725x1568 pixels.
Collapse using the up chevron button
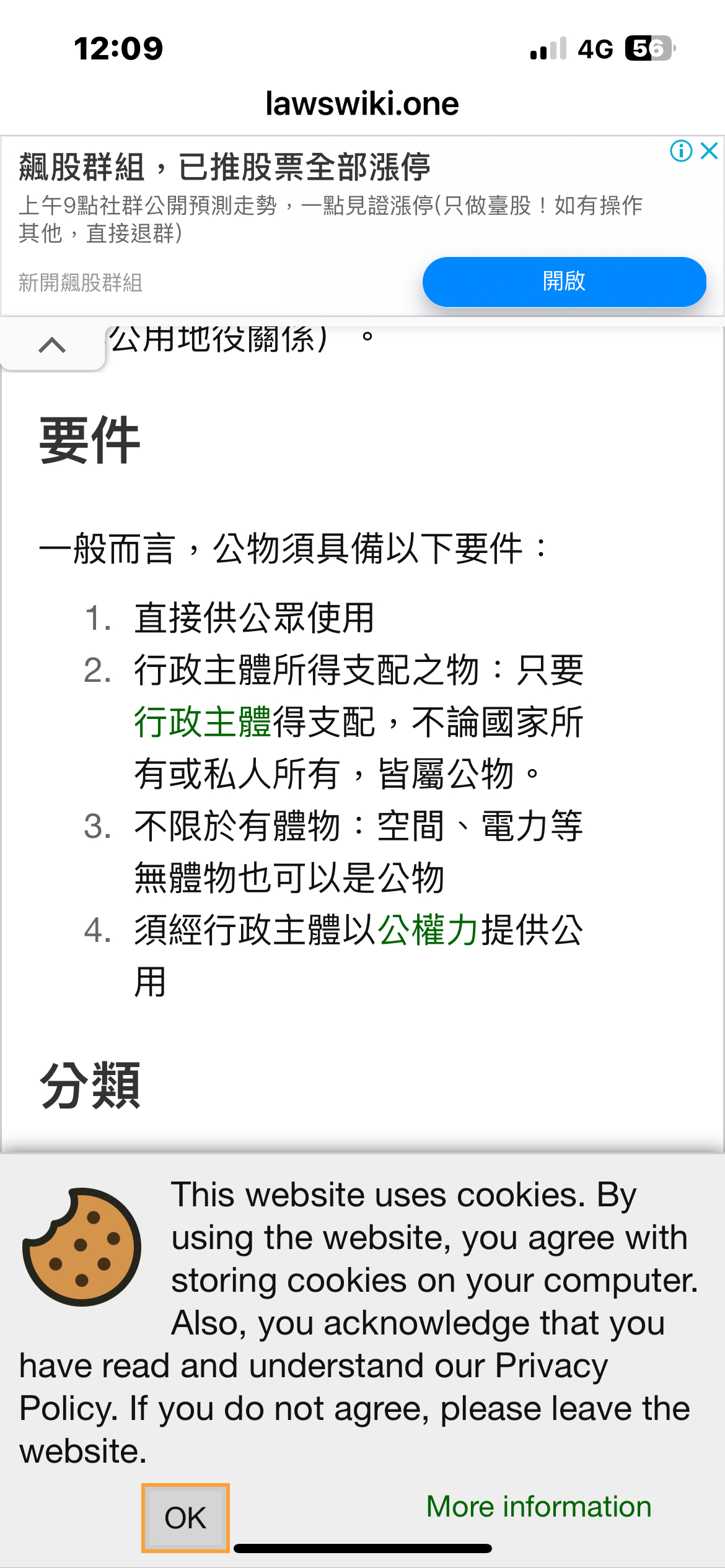pos(52,345)
